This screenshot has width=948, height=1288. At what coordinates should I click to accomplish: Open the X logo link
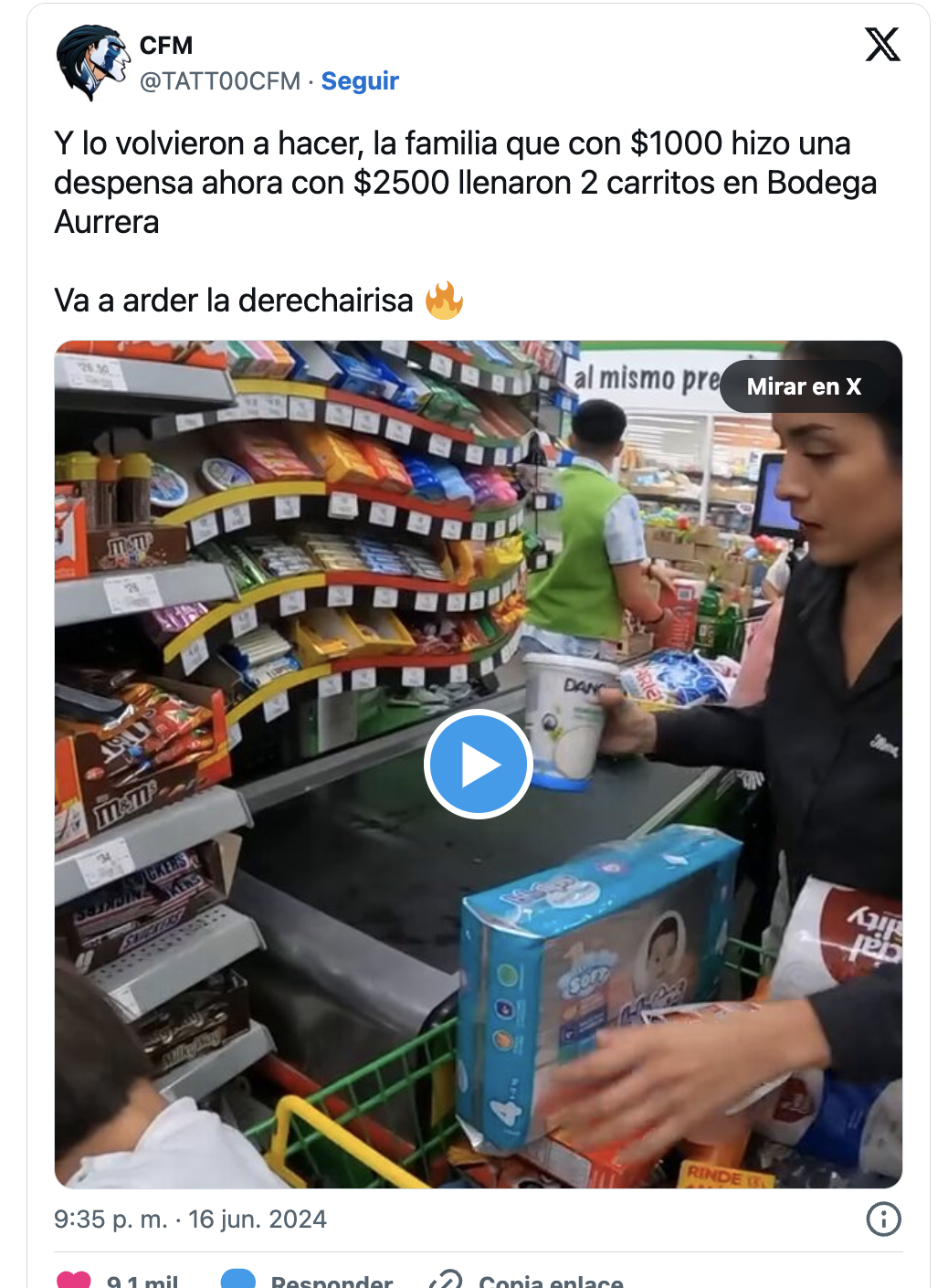882,44
